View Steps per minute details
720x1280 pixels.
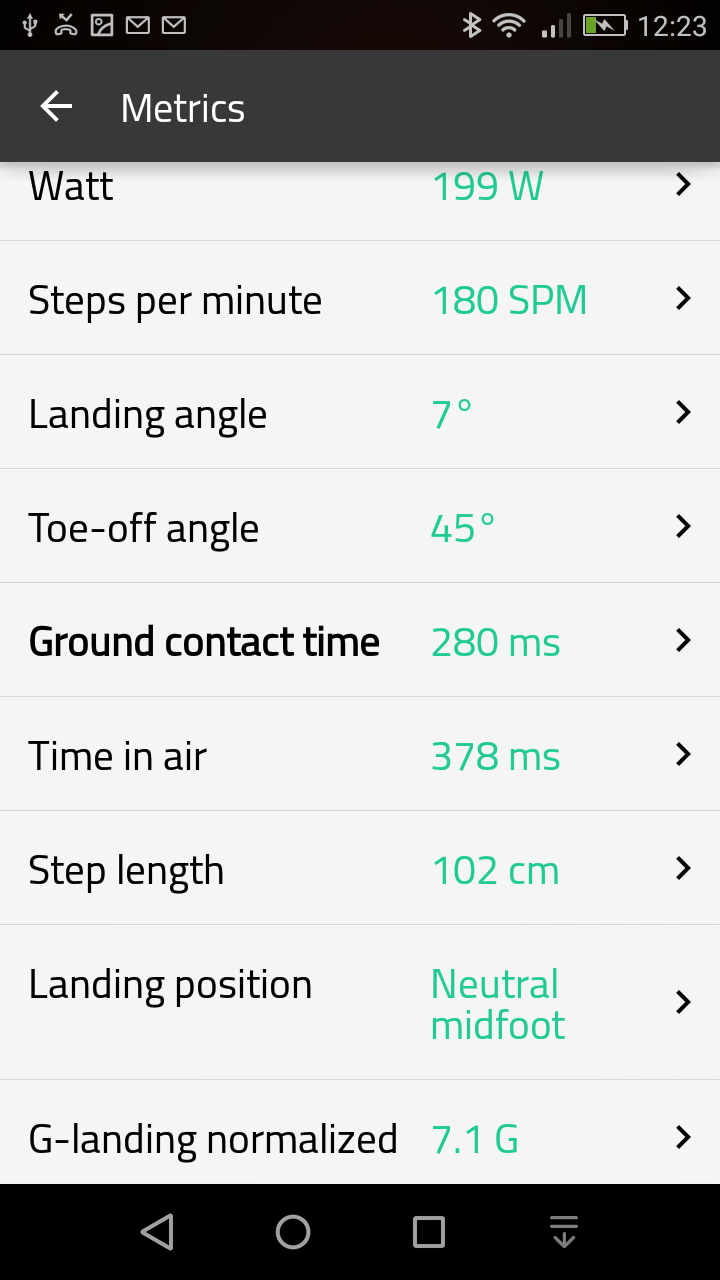[360, 299]
